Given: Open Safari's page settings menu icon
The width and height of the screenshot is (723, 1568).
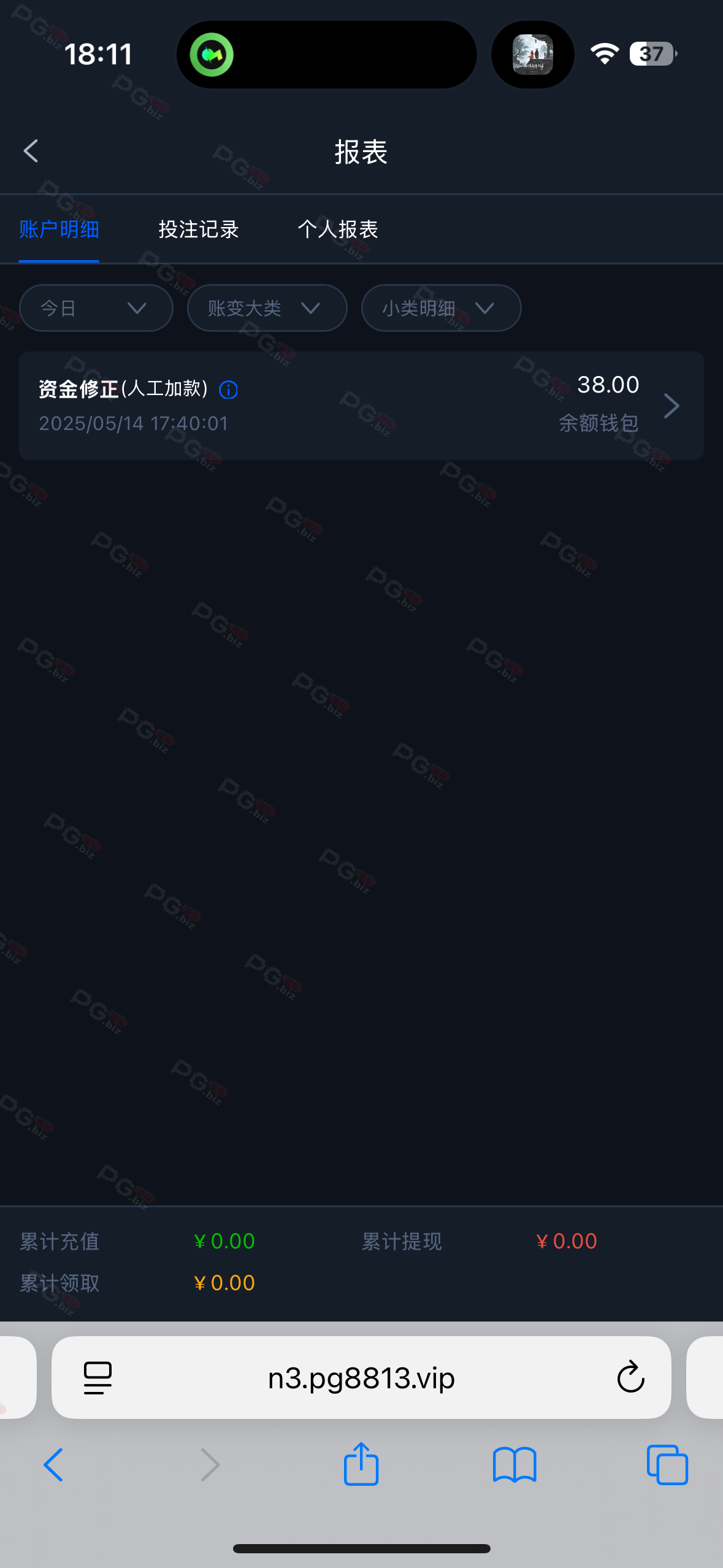Looking at the screenshot, I should click(x=98, y=1378).
